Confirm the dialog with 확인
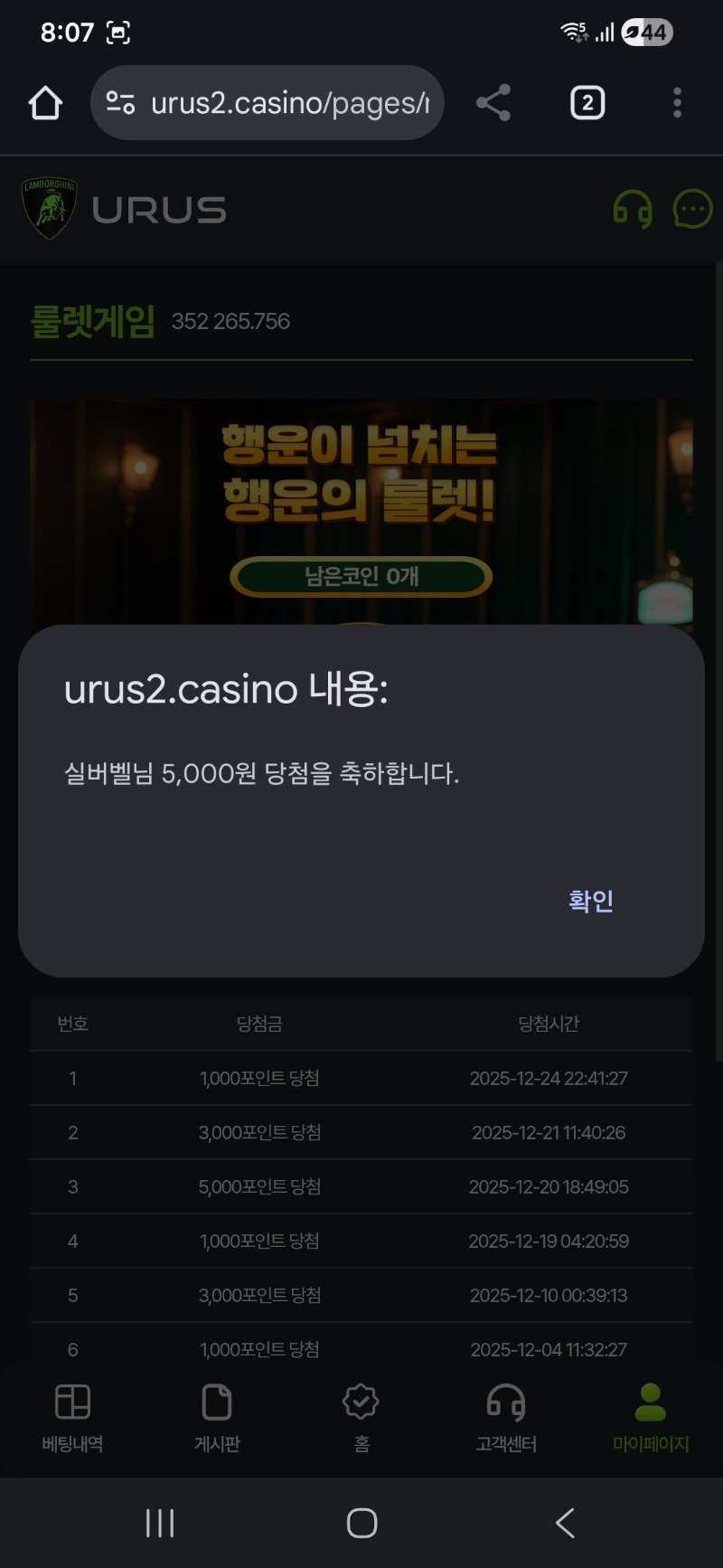The width and height of the screenshot is (723, 1568). (591, 901)
